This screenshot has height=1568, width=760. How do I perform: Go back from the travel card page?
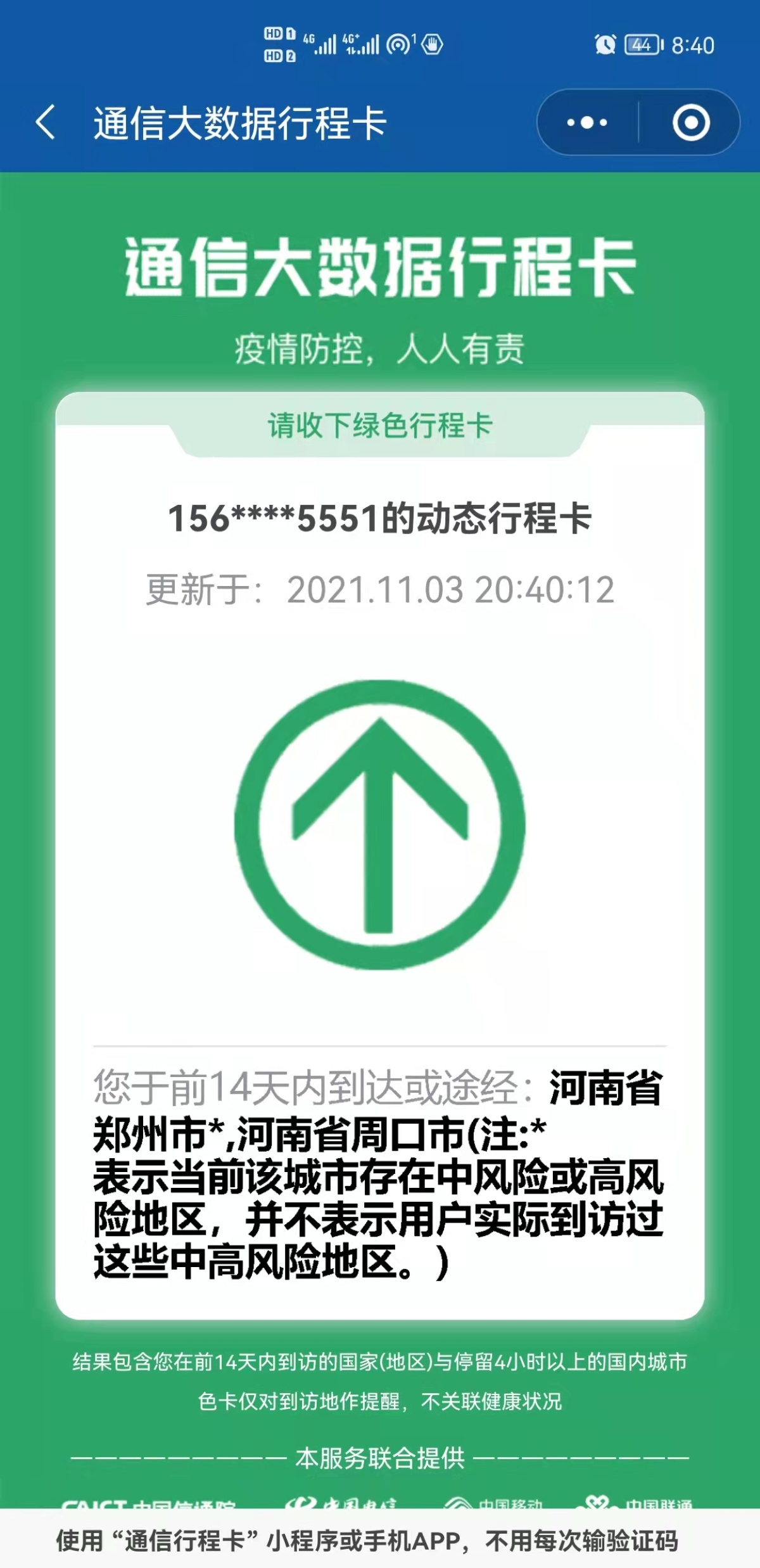[x=46, y=122]
